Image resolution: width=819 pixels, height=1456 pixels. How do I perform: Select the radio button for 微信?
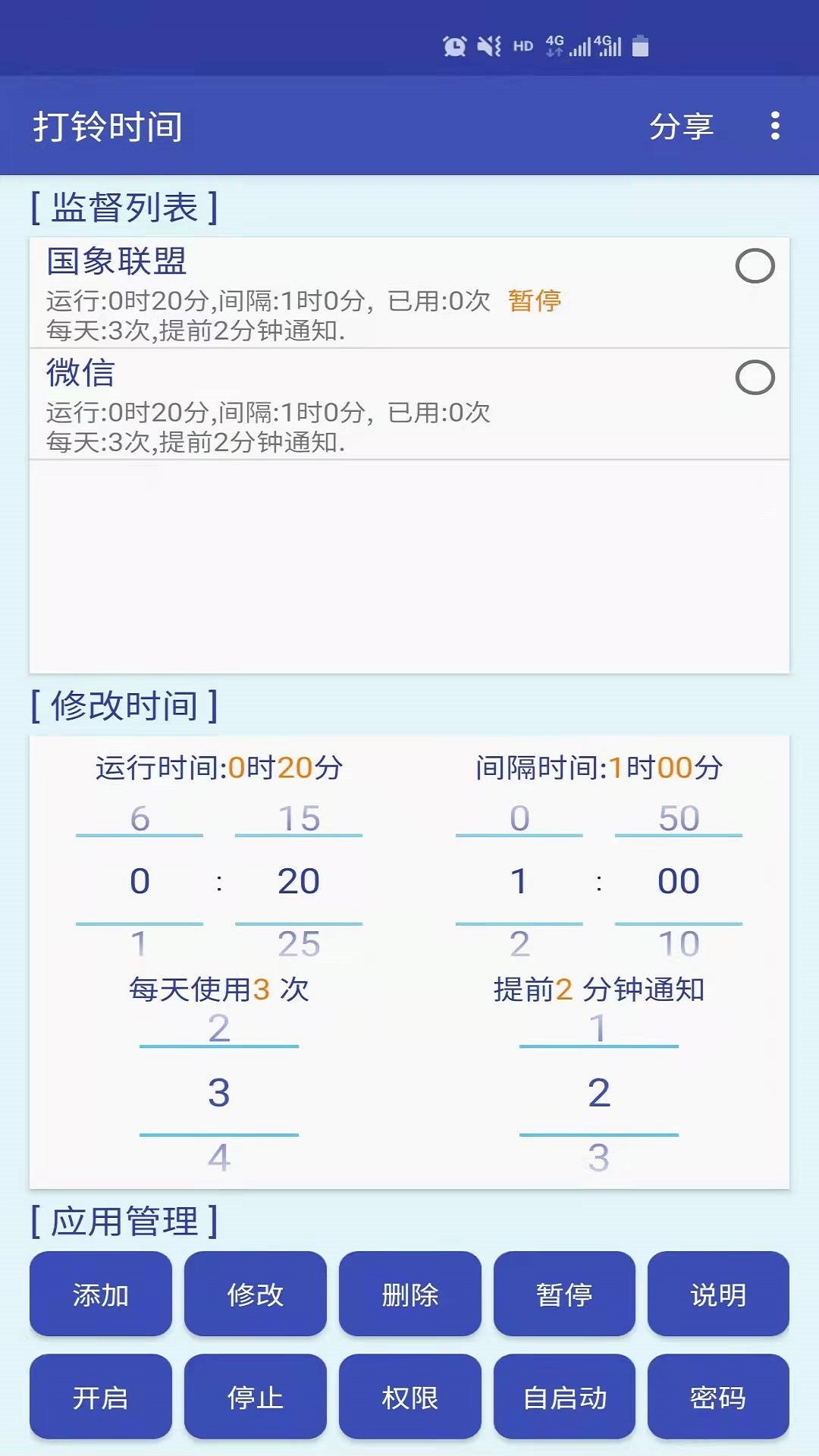pyautogui.click(x=755, y=378)
